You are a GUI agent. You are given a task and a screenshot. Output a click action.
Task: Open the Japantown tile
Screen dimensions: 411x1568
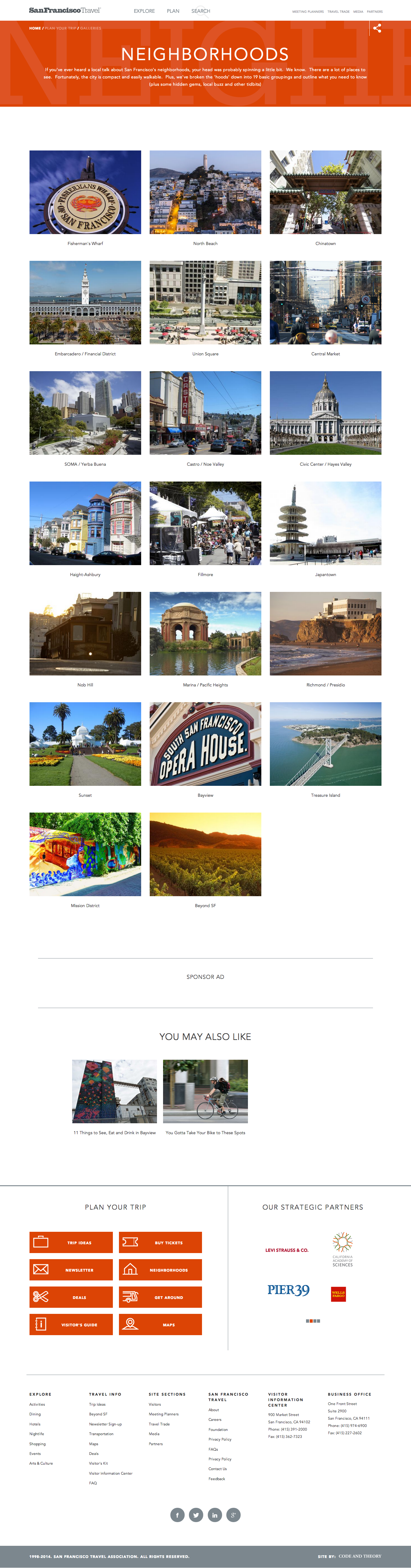click(325, 523)
